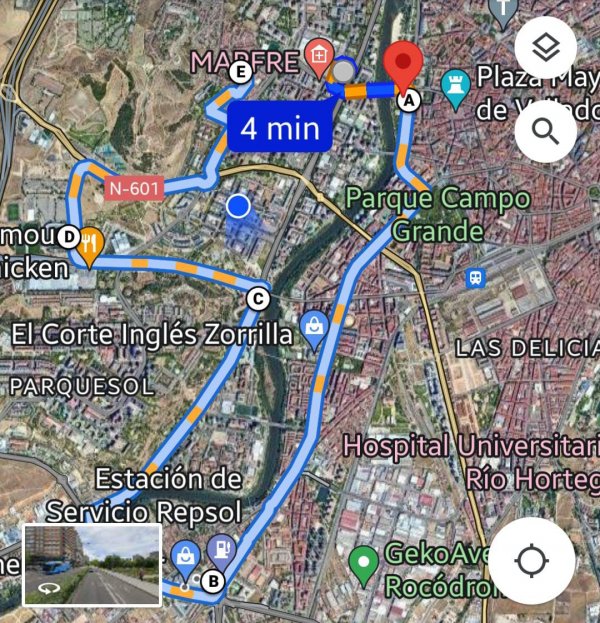Open the Street View preview thumbnail
The height and width of the screenshot is (623, 600).
coord(92,566)
